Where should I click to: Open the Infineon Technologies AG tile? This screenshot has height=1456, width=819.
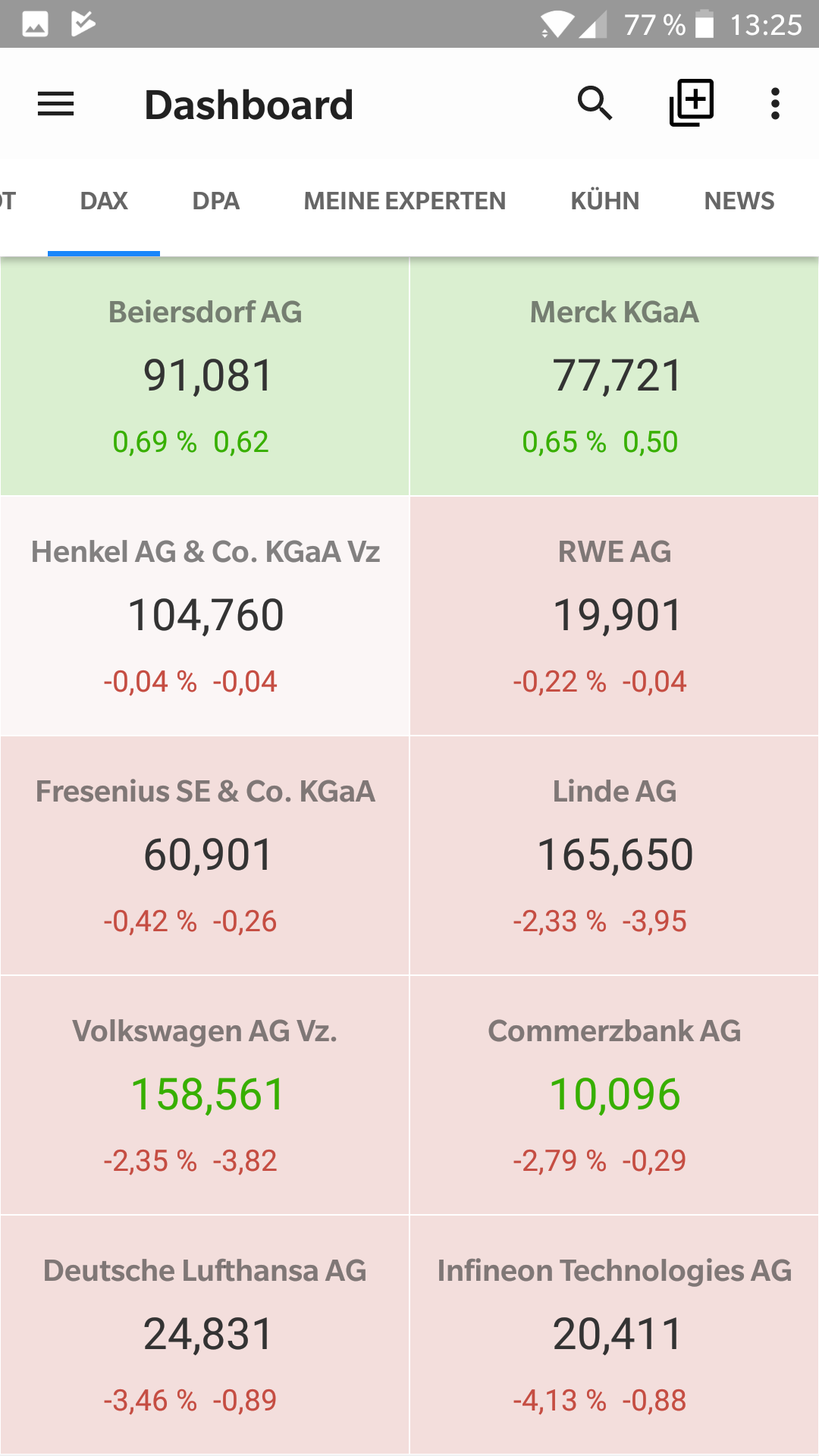614,1335
